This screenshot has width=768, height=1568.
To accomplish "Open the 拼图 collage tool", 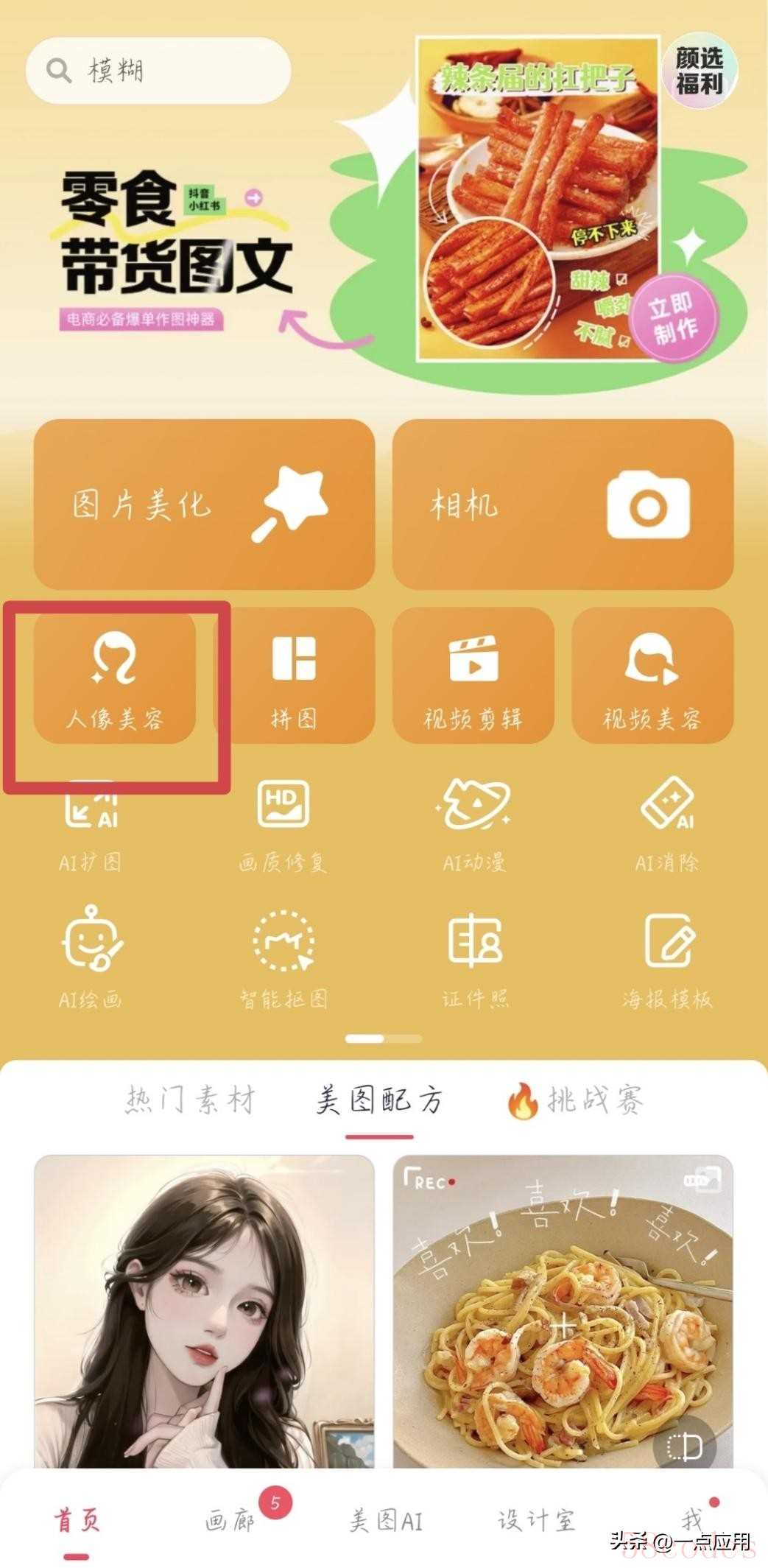I will click(294, 675).
